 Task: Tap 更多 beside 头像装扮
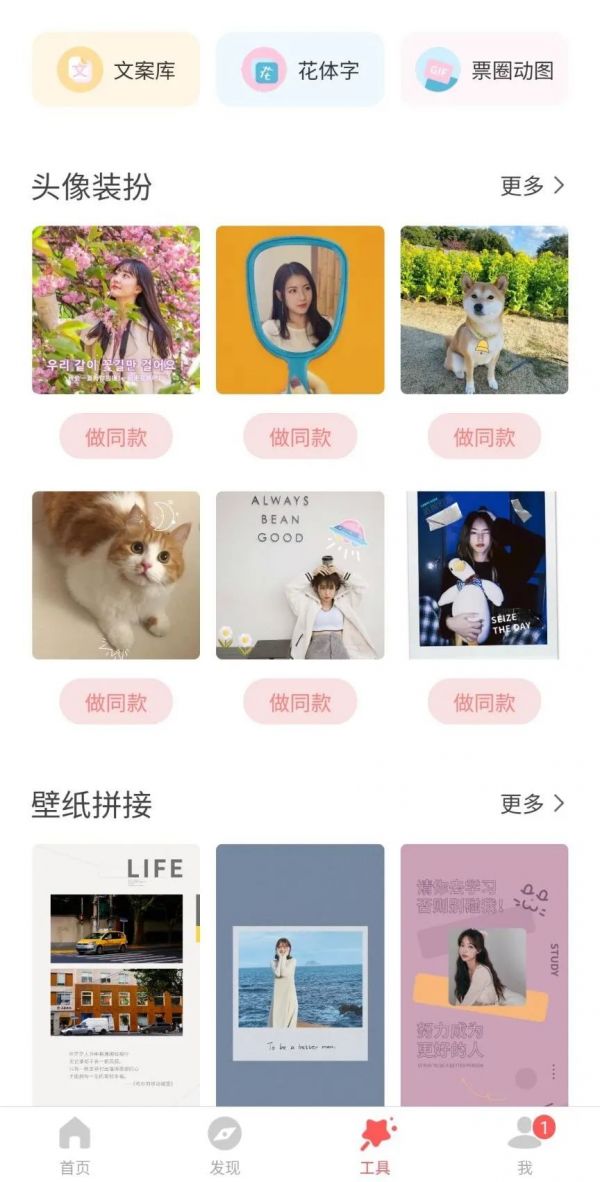[532, 186]
